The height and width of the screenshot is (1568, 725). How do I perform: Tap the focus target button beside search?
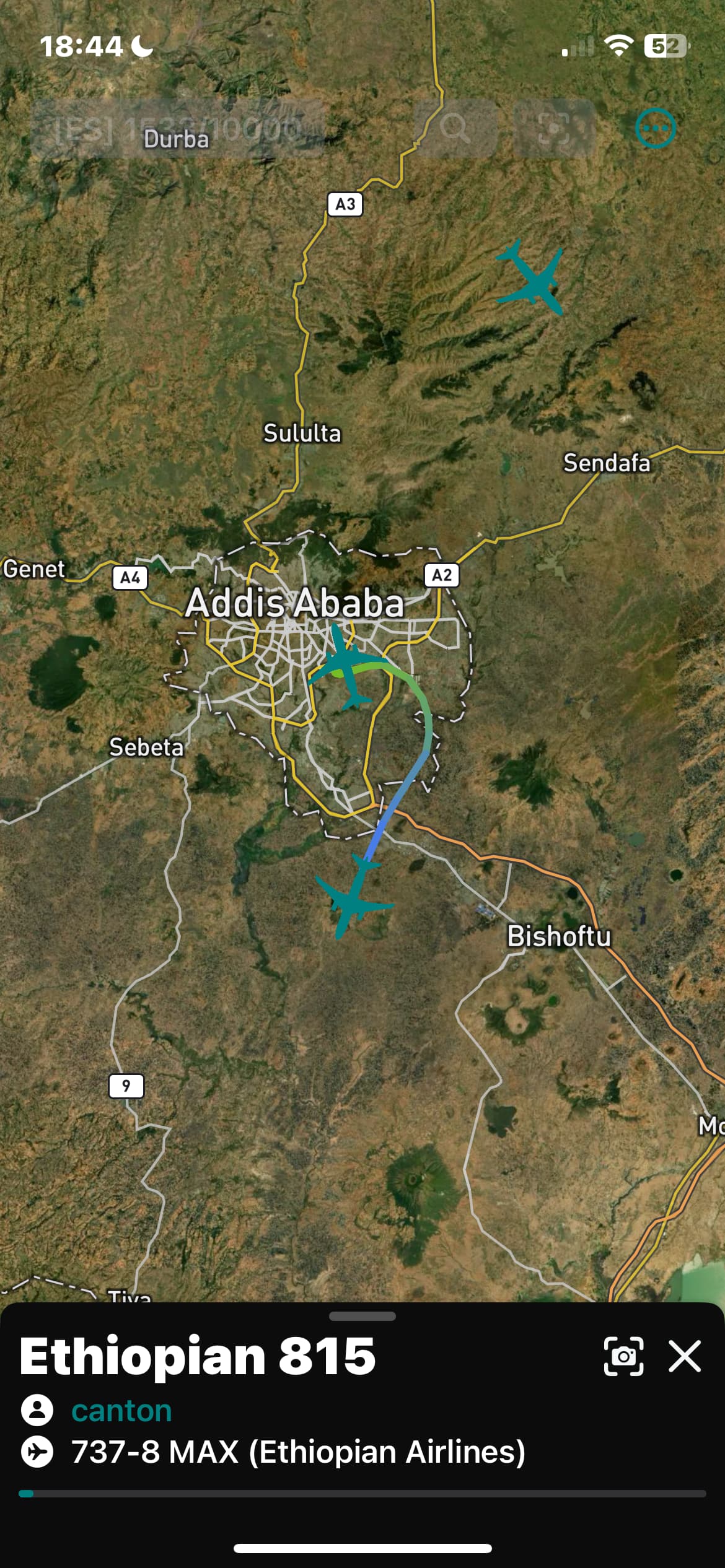point(554,128)
